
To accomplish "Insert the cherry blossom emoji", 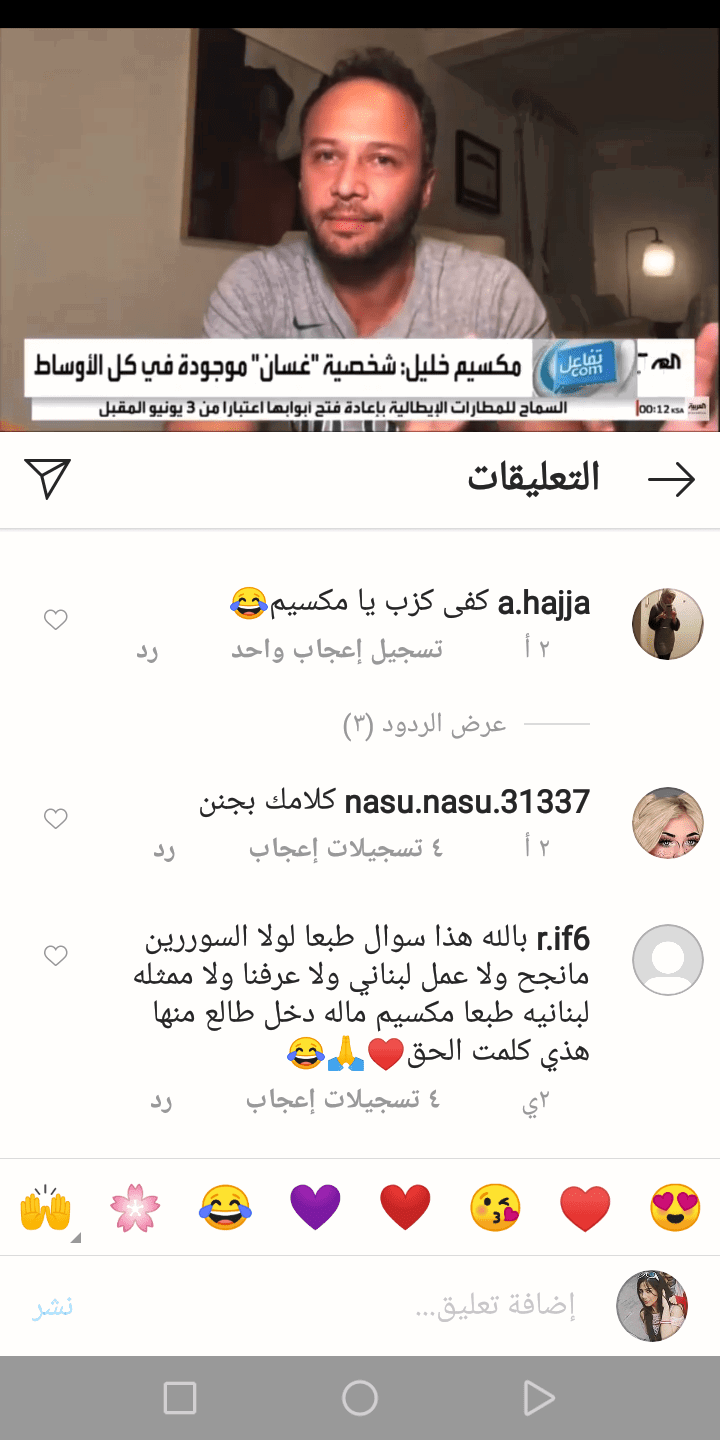I will [x=135, y=1207].
